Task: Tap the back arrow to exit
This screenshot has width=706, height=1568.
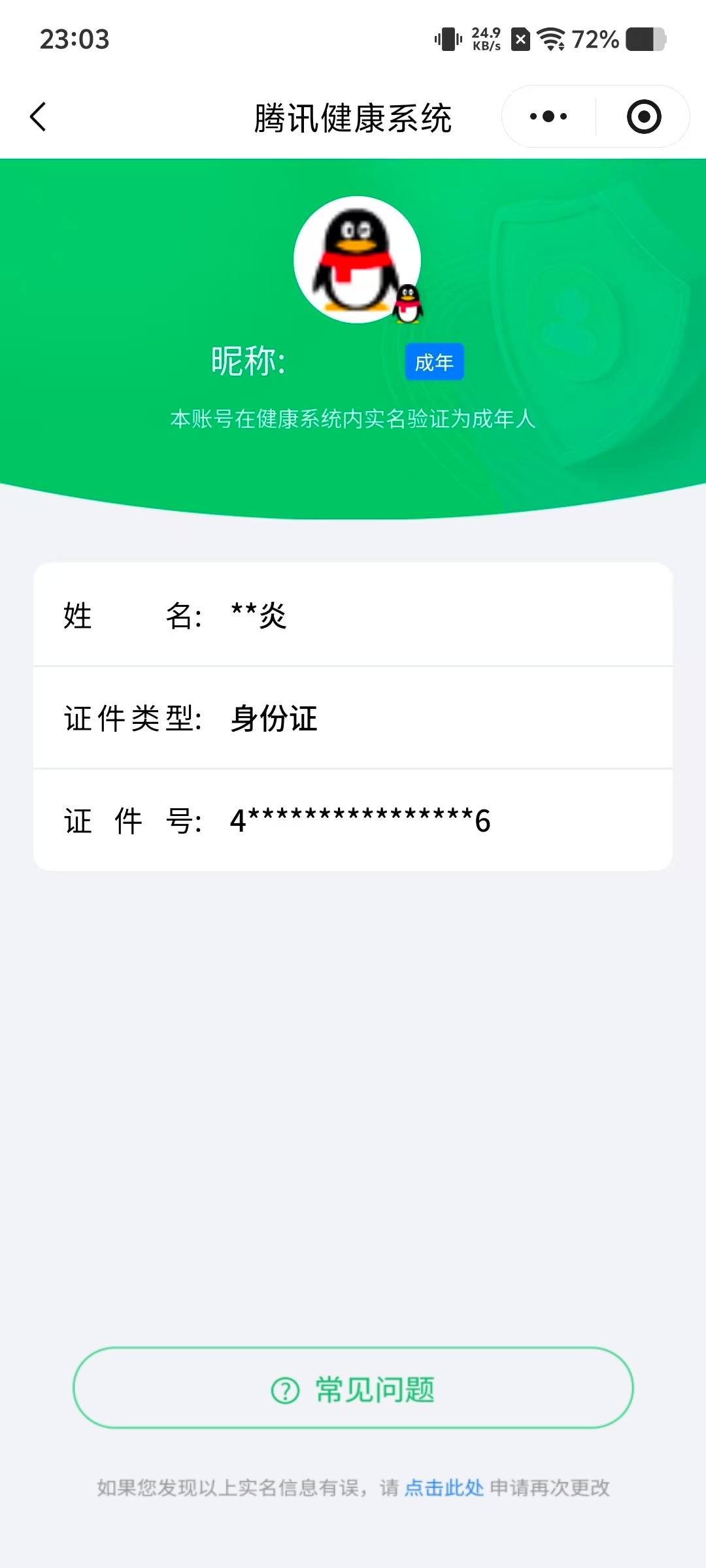Action: (x=39, y=117)
